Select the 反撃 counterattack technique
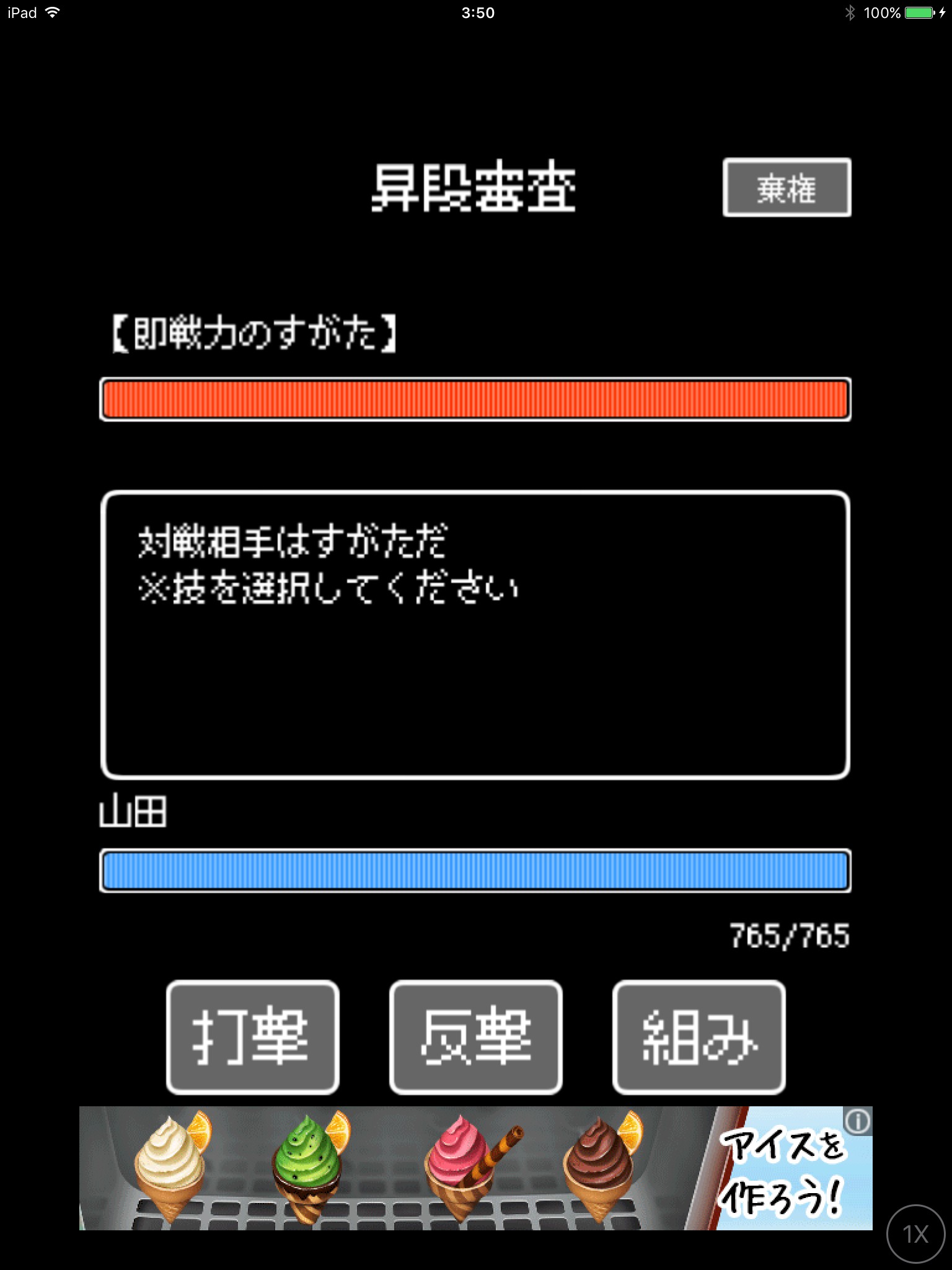 (475, 1037)
